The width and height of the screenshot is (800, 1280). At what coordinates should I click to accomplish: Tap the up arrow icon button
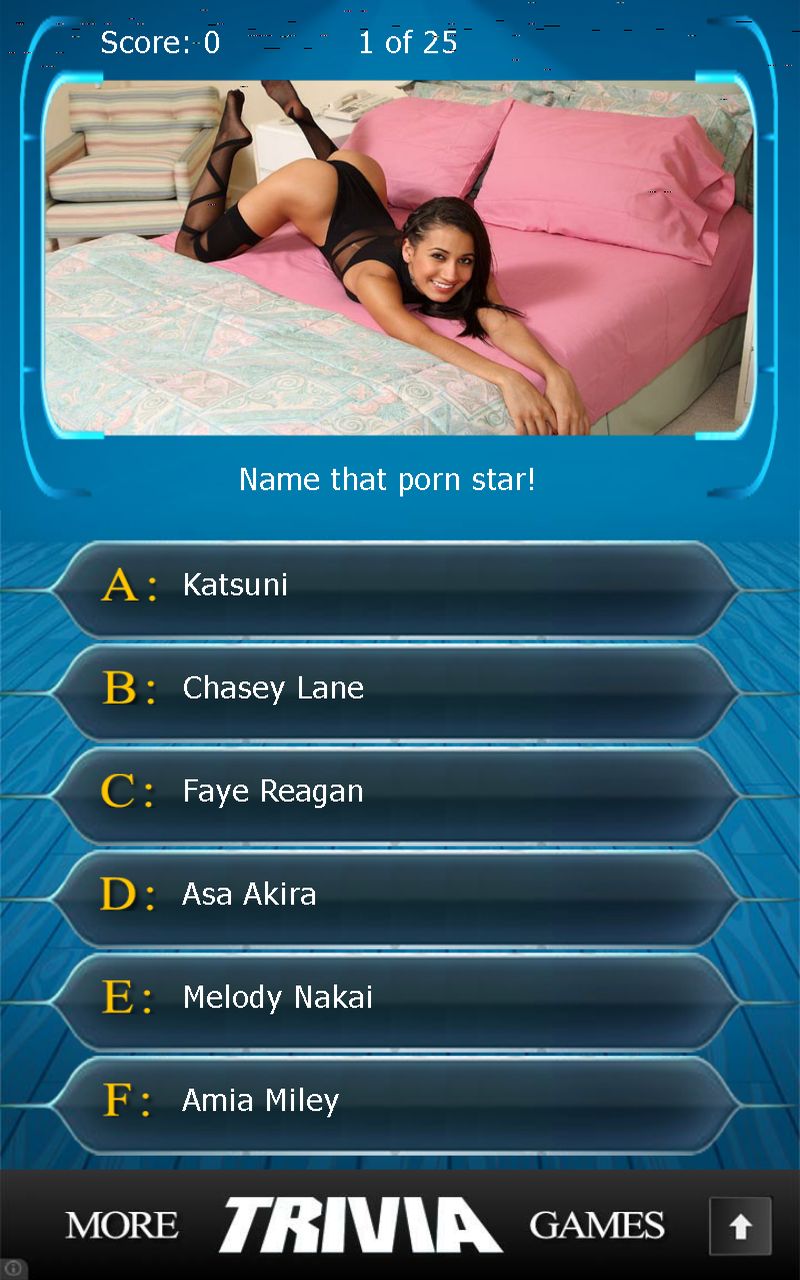point(740,1226)
